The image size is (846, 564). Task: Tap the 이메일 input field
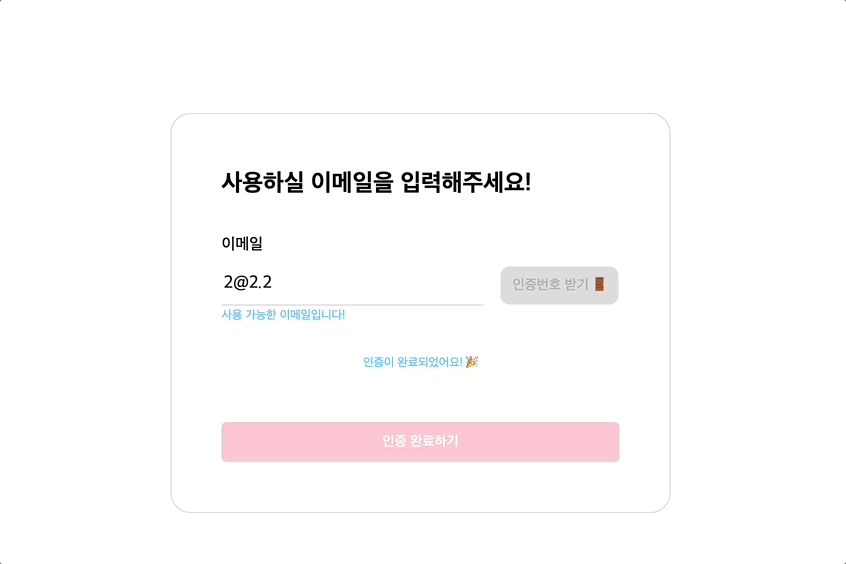click(351, 283)
